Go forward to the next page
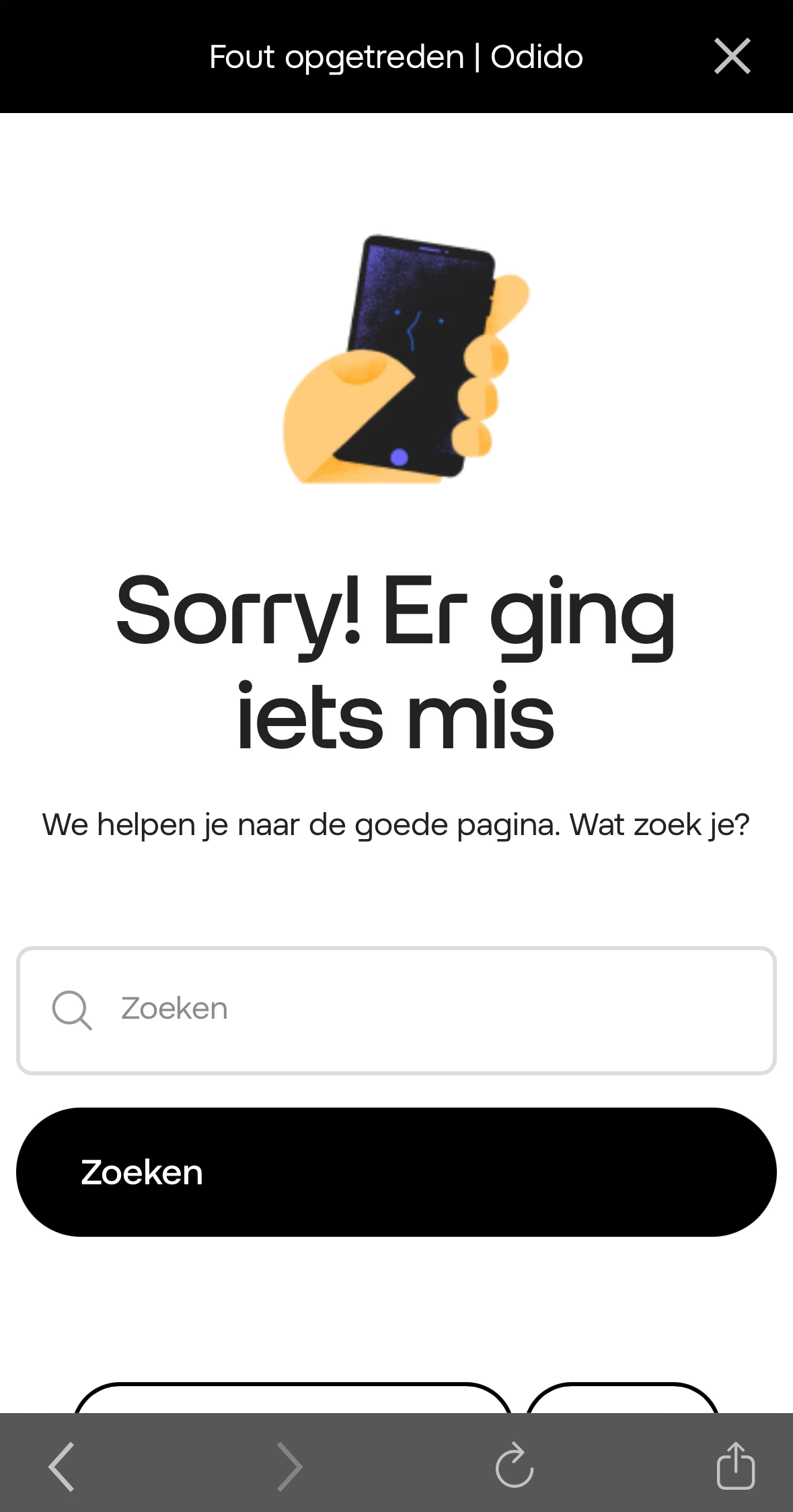Viewport: 793px width, 1512px height. point(290,1466)
